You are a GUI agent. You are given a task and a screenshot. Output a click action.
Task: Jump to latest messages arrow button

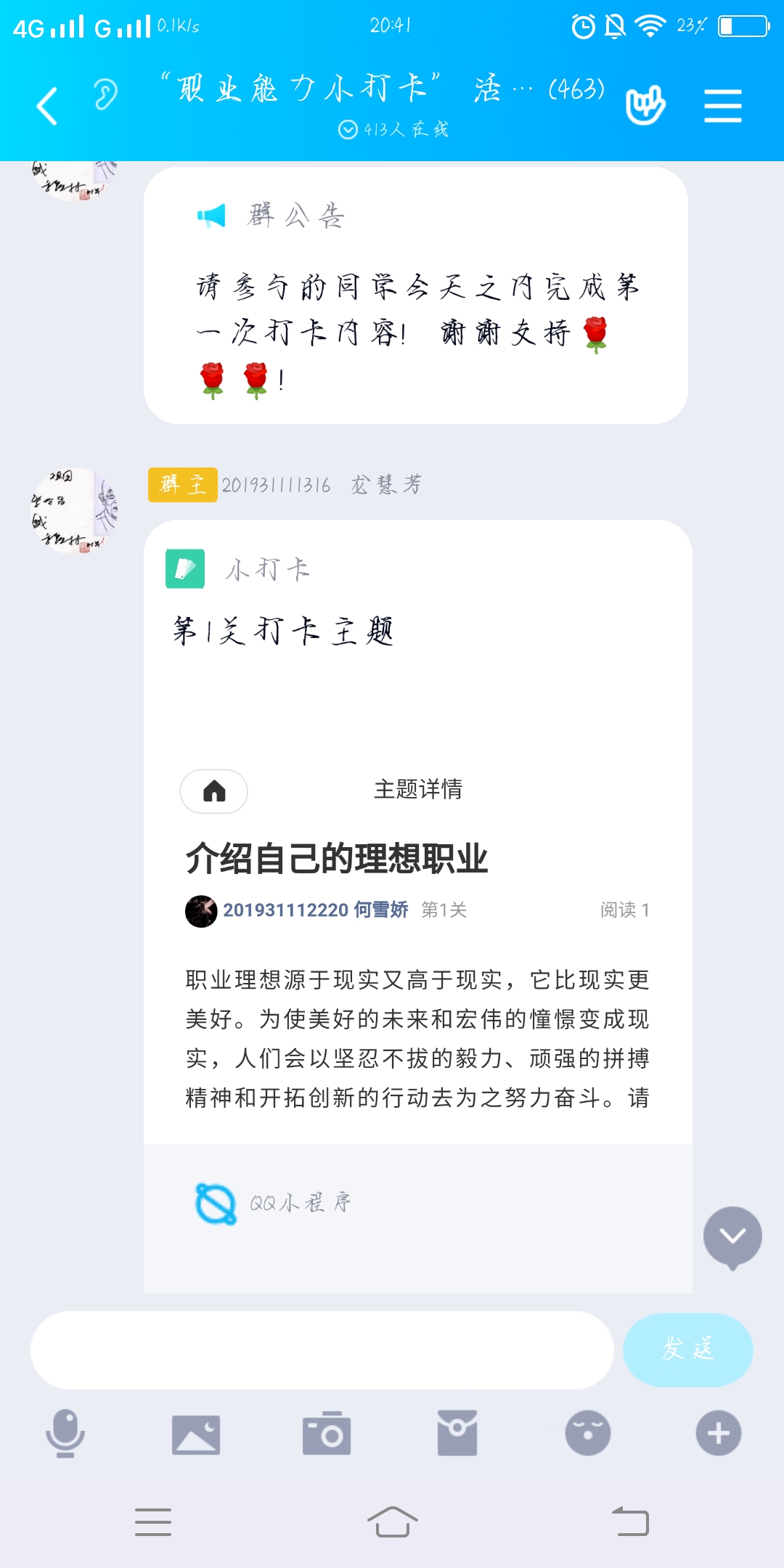pos(732,1237)
